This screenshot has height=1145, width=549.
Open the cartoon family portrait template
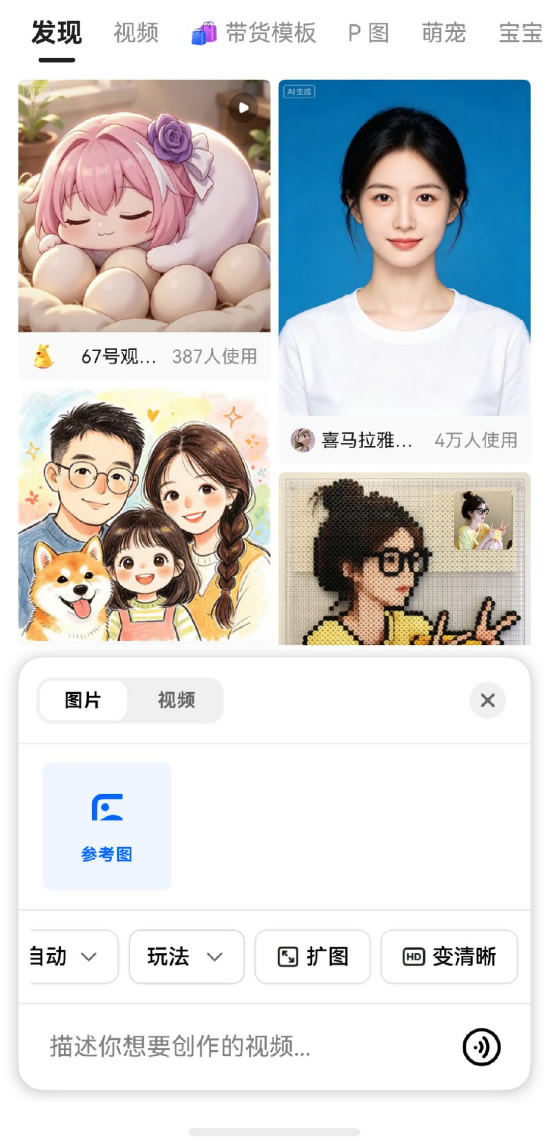click(144, 517)
